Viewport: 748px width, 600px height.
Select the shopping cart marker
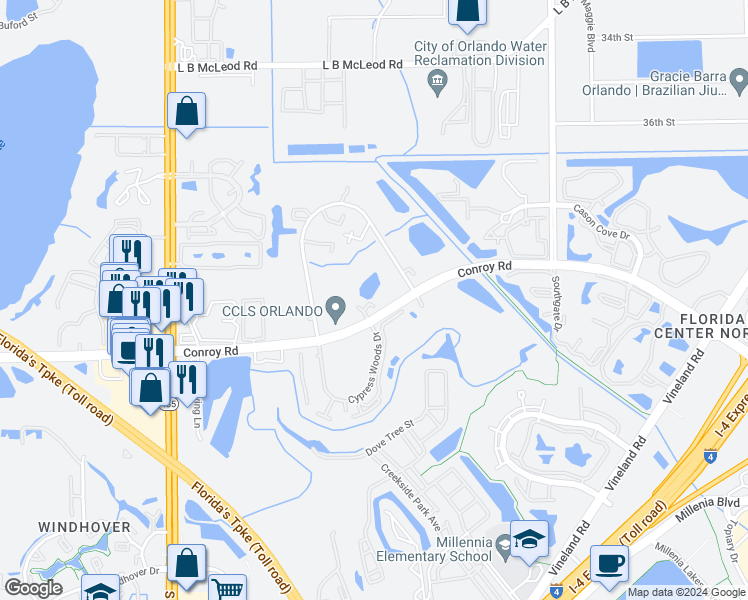229,590
